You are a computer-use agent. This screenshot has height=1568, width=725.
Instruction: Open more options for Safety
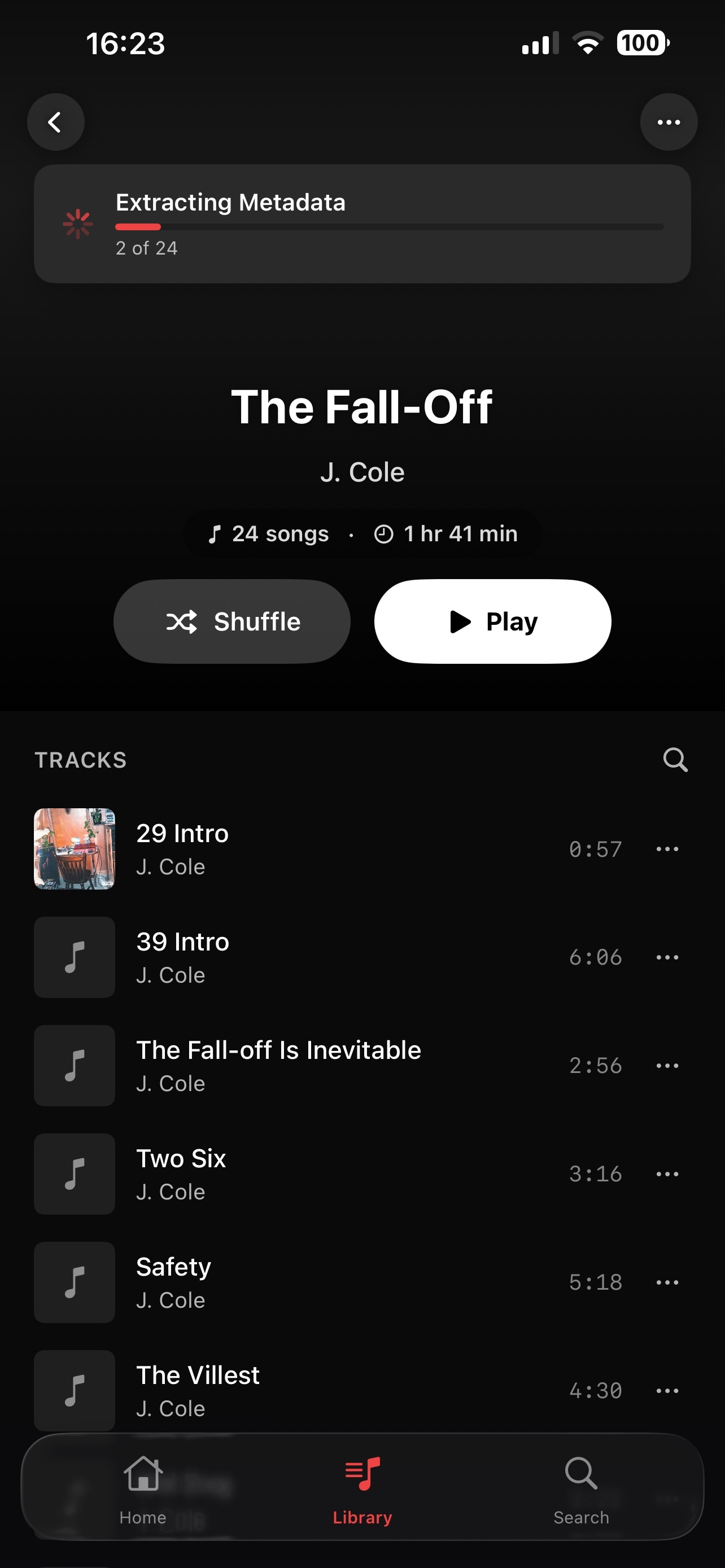[667, 1282]
